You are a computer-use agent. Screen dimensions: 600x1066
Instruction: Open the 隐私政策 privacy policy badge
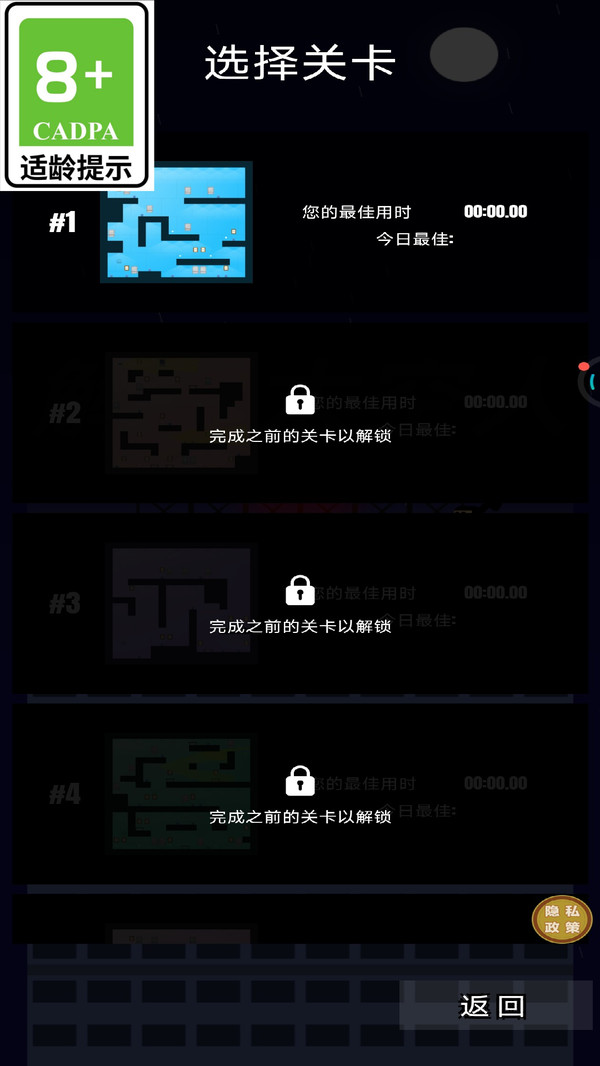point(562,920)
